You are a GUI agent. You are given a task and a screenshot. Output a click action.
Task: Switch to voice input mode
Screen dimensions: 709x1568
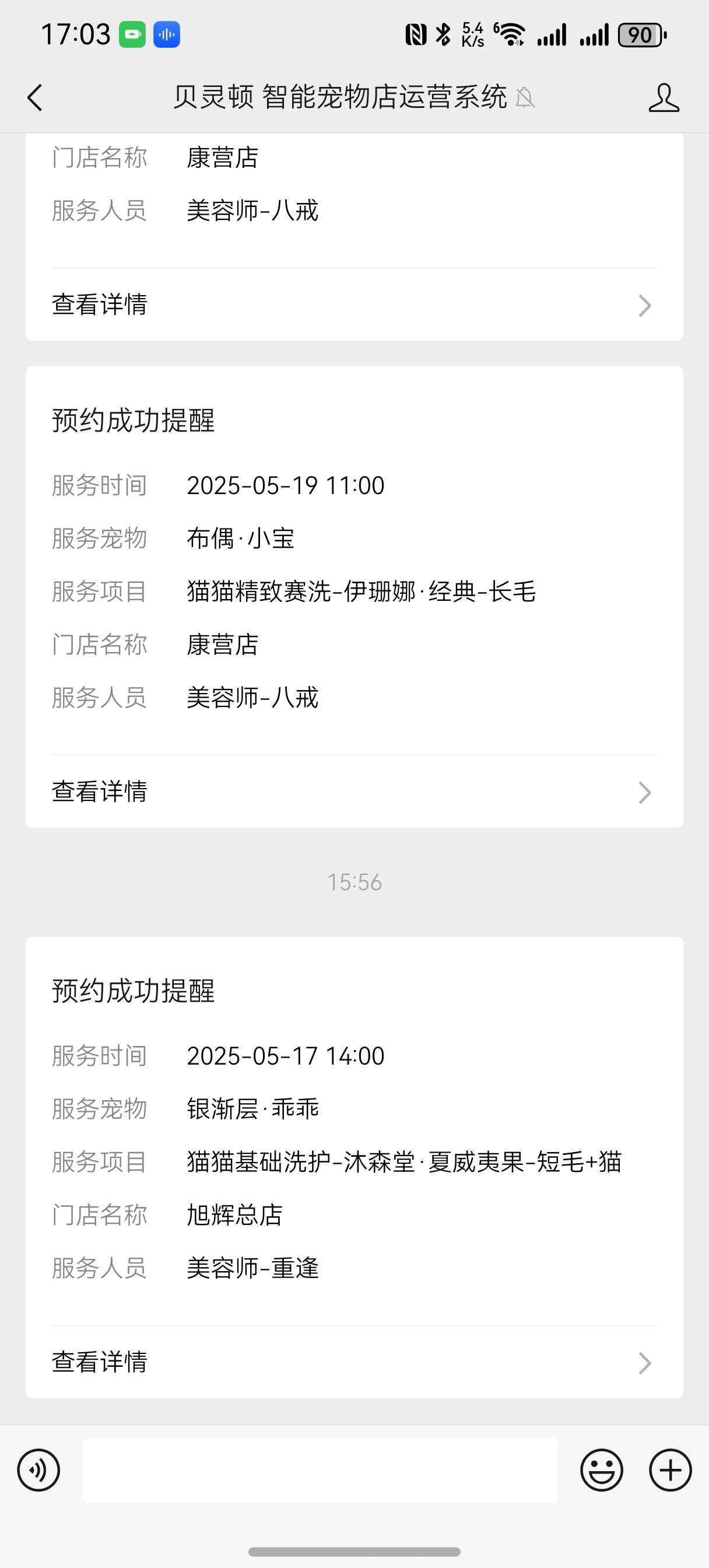(x=38, y=1471)
